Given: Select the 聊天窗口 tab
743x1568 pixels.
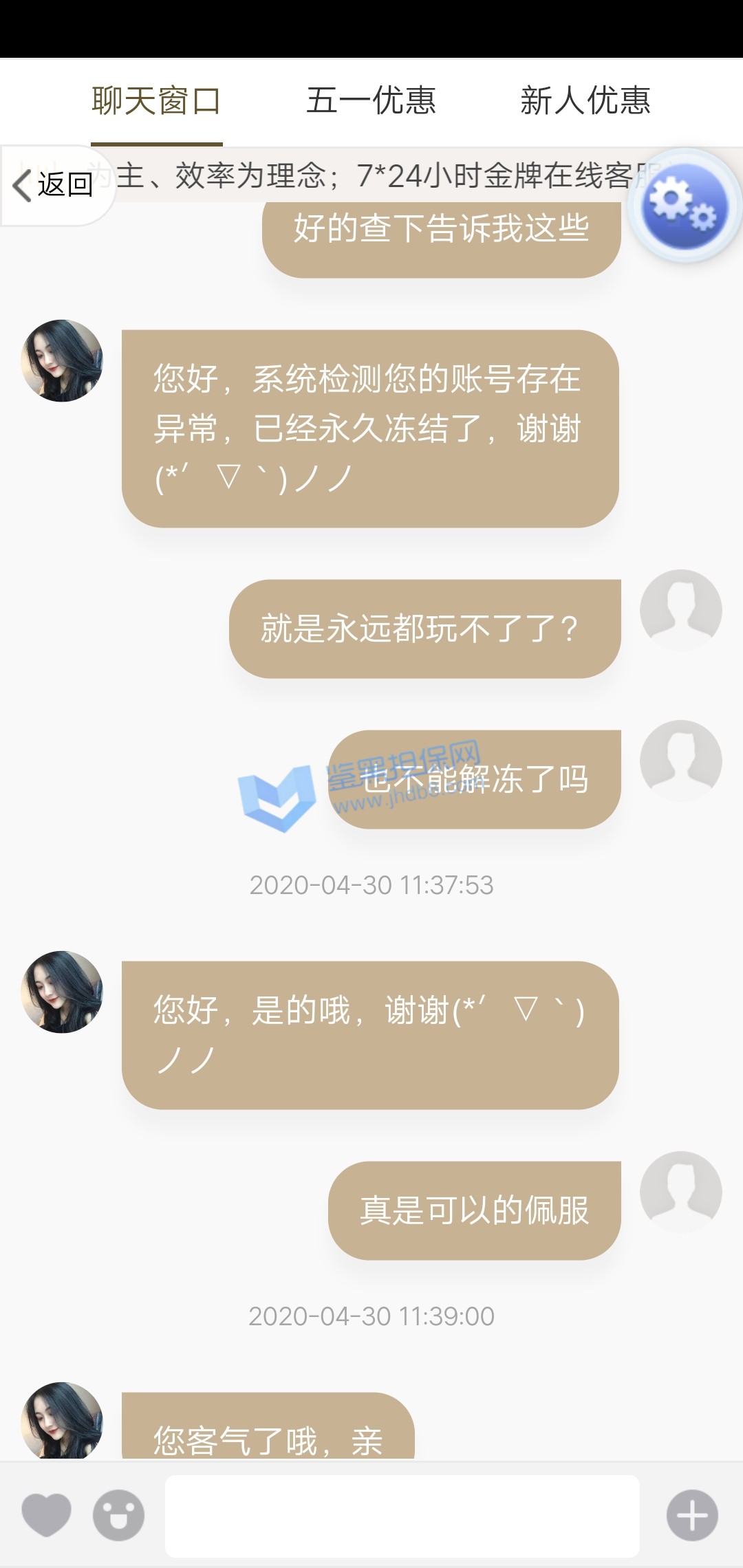Looking at the screenshot, I should 156,101.
